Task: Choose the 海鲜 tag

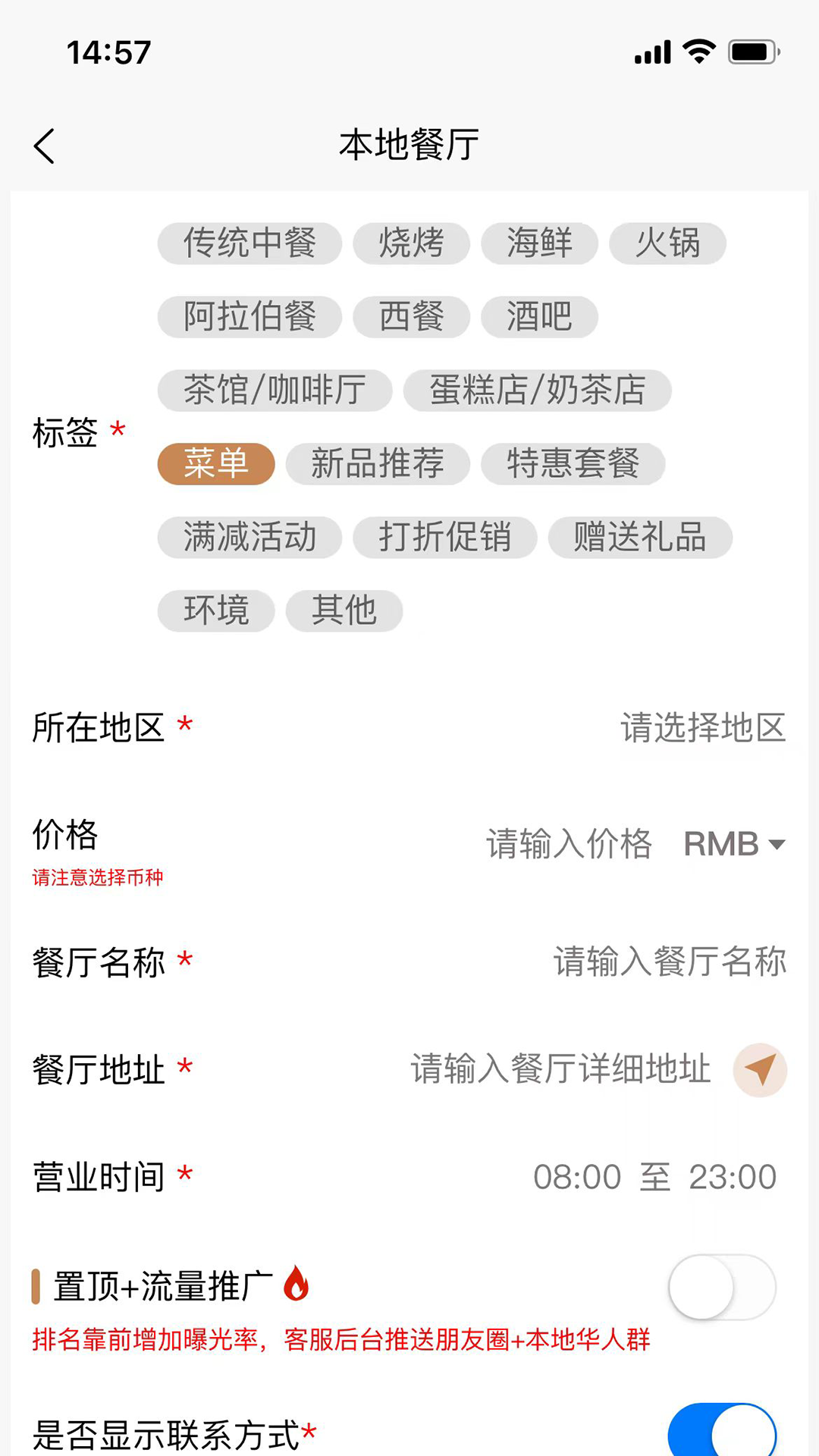Action: (x=539, y=243)
